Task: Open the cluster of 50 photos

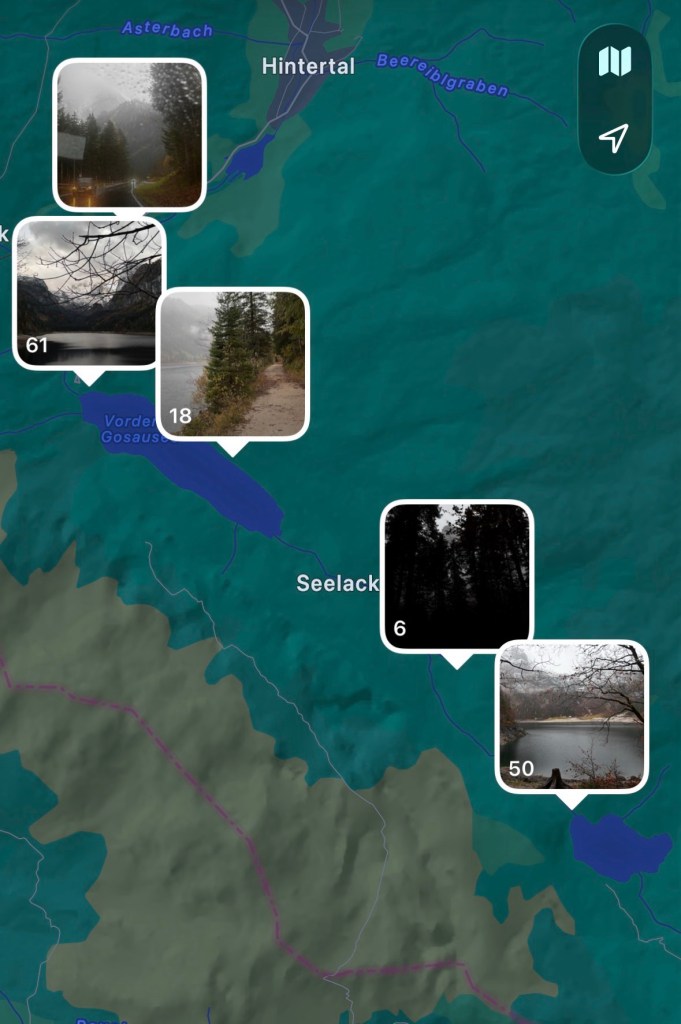Action: click(572, 716)
